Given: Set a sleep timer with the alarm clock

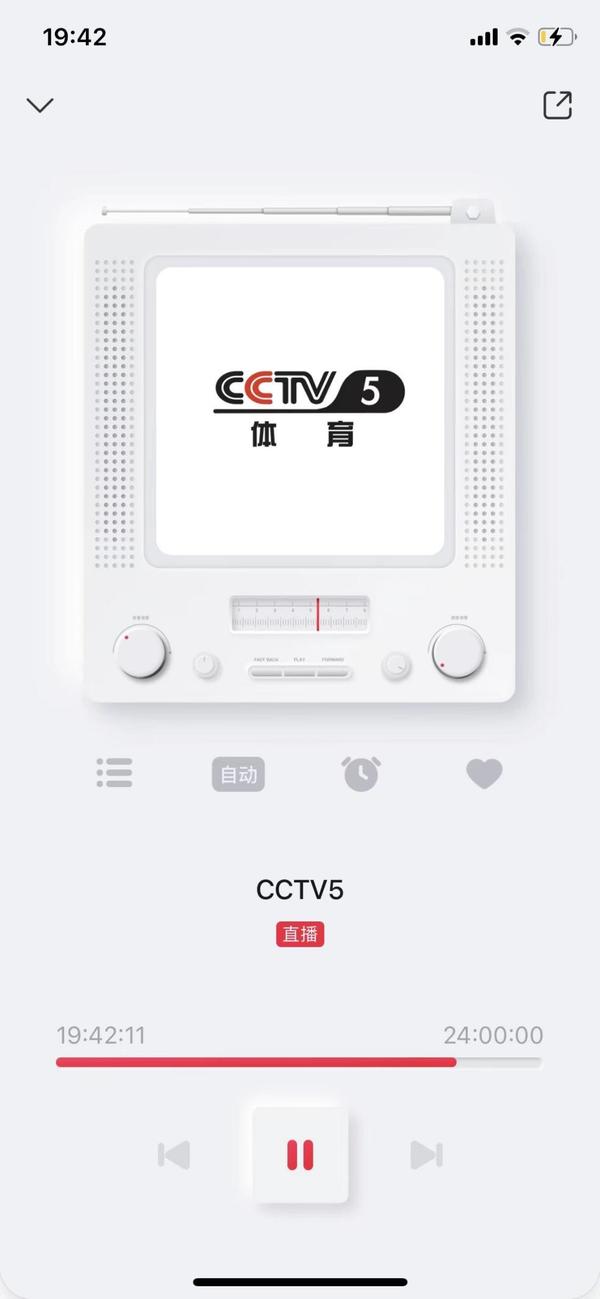Looking at the screenshot, I should point(361,773).
